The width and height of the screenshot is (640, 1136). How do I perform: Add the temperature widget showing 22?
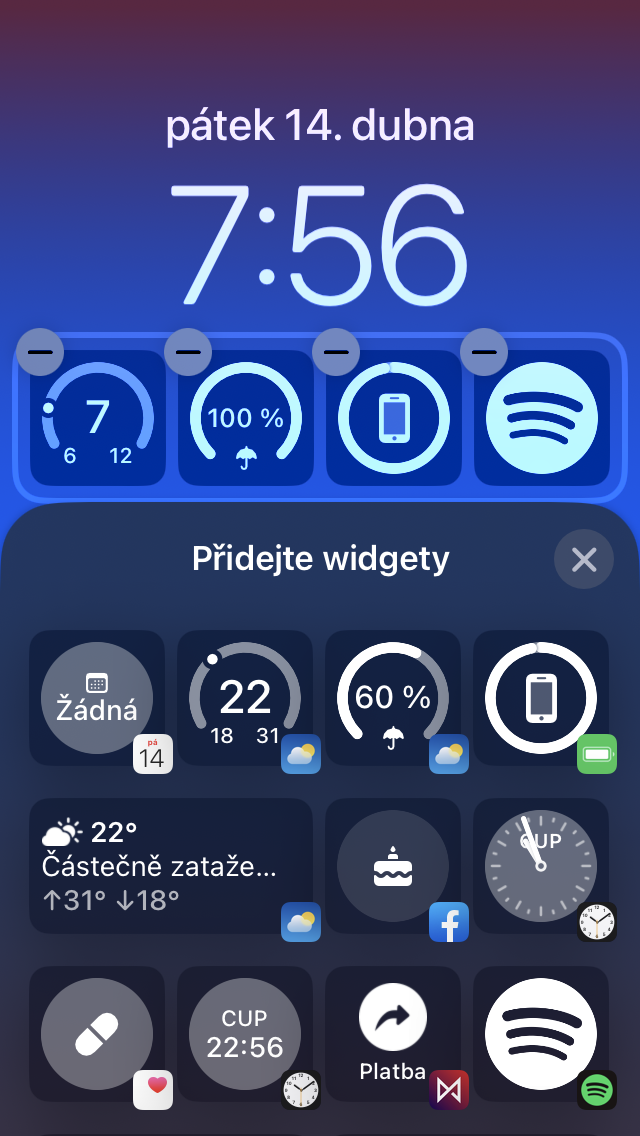click(x=245, y=698)
